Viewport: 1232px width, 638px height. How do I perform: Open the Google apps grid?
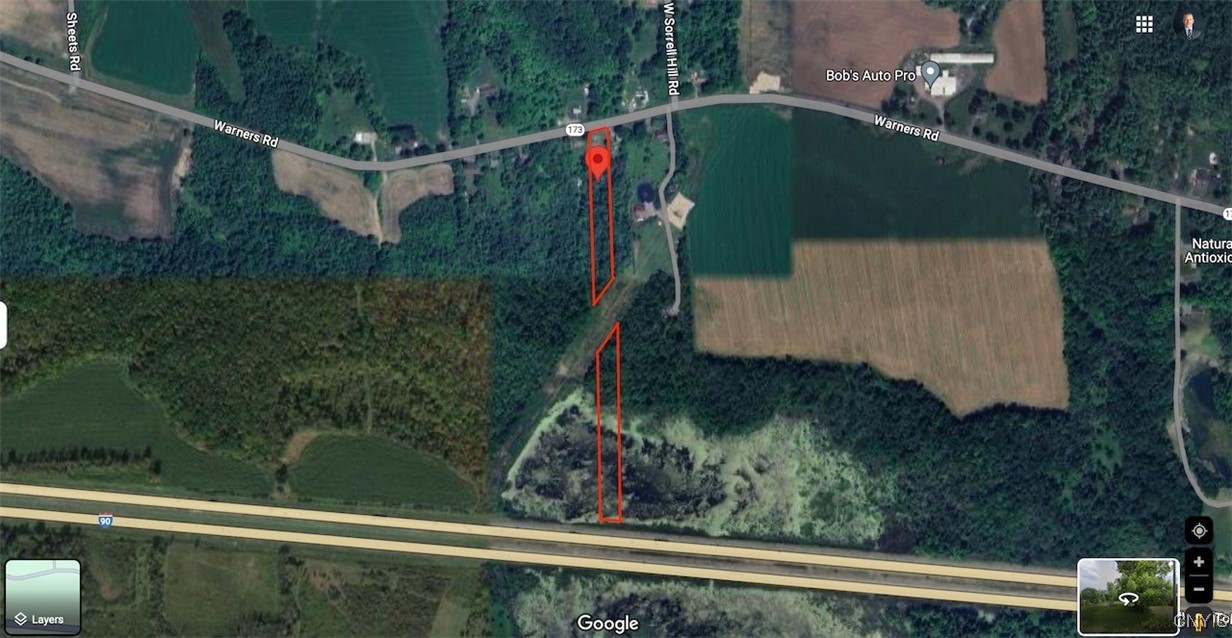(x=1144, y=25)
